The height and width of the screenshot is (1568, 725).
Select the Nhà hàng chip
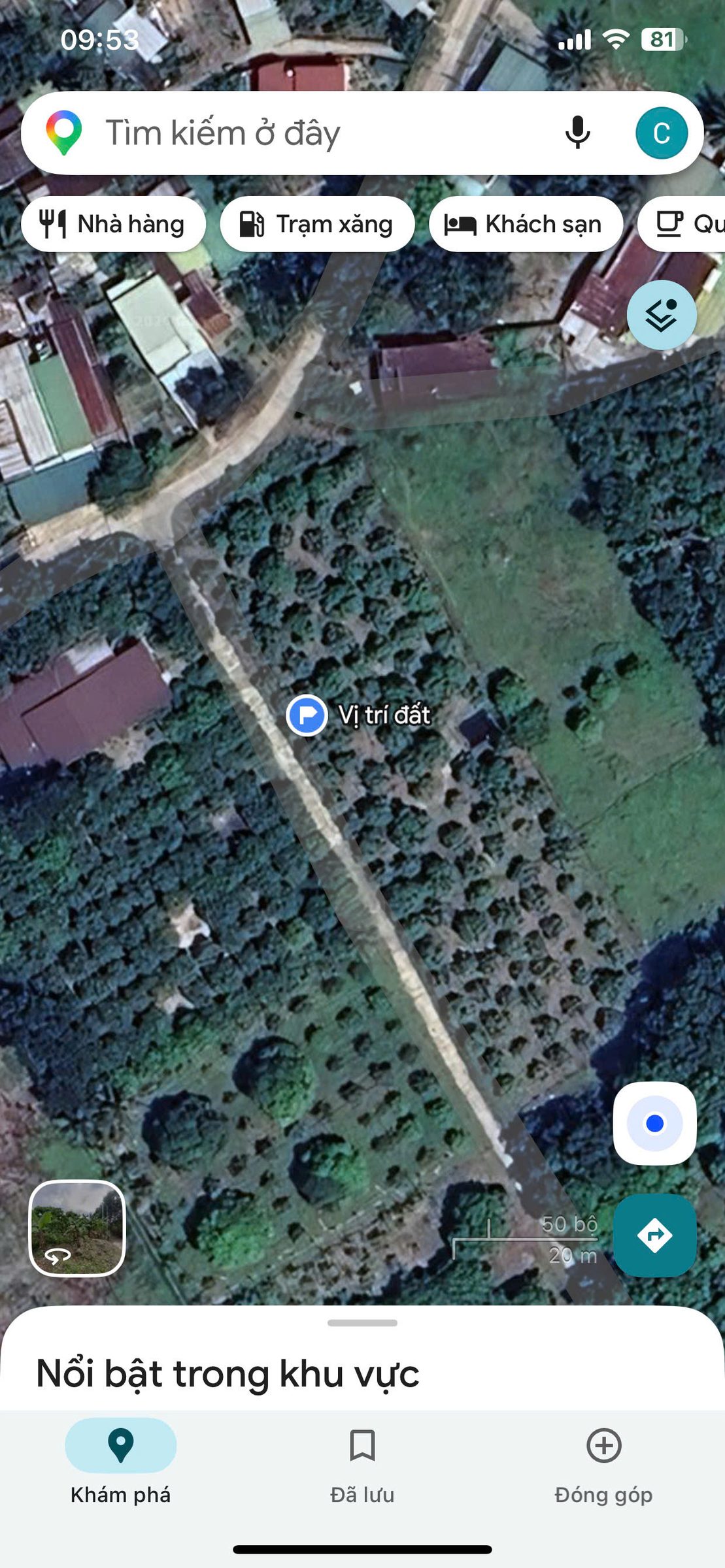pos(113,224)
